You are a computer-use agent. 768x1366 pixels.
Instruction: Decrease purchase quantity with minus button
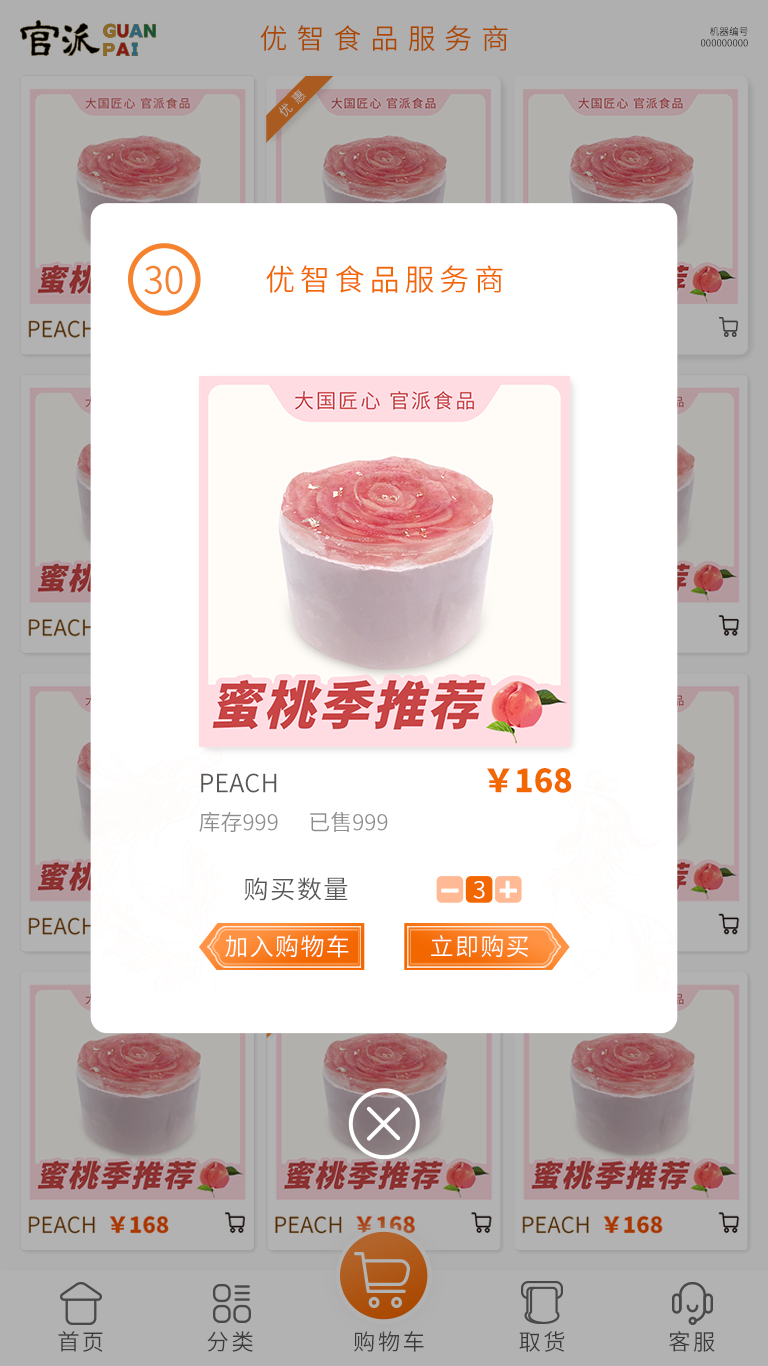pos(450,889)
